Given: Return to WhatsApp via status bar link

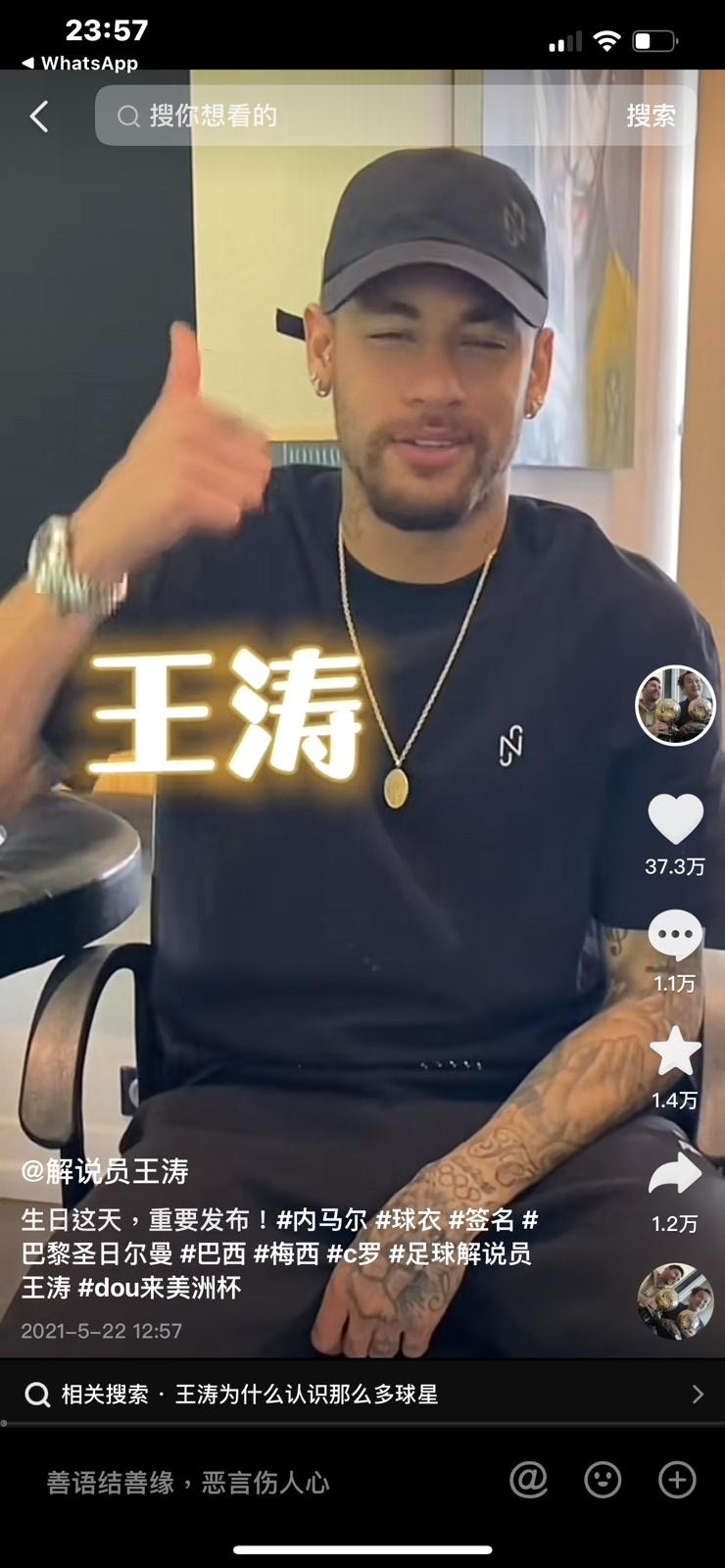Looking at the screenshot, I should click(x=80, y=63).
